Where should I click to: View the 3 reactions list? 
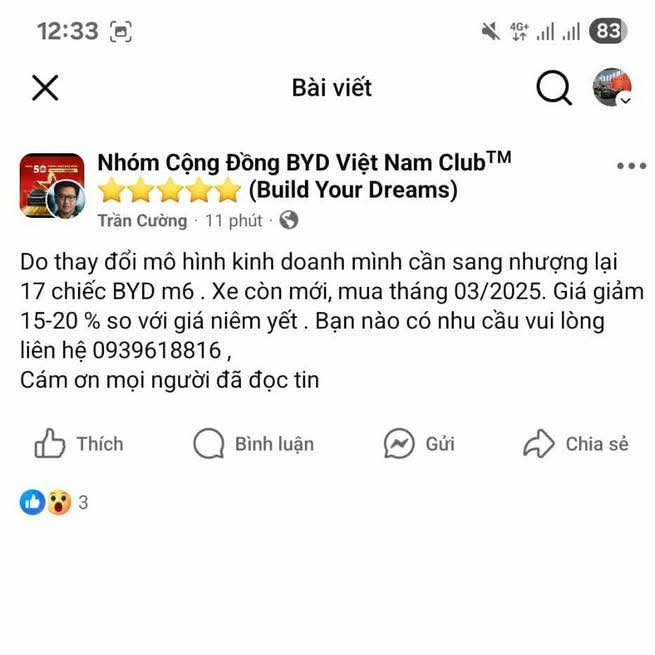54,503
